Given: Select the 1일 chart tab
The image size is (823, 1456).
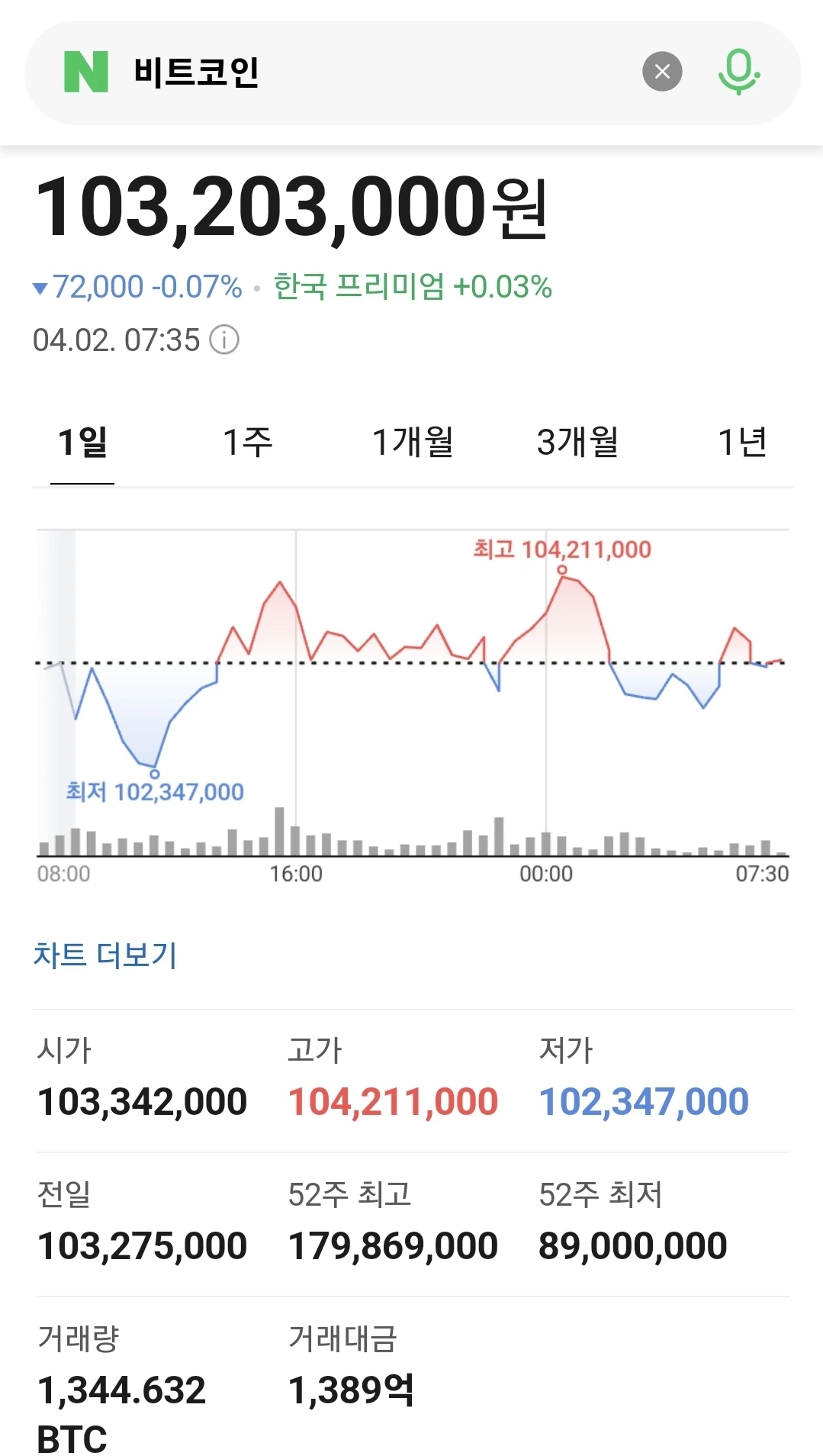Looking at the screenshot, I should point(82,442).
